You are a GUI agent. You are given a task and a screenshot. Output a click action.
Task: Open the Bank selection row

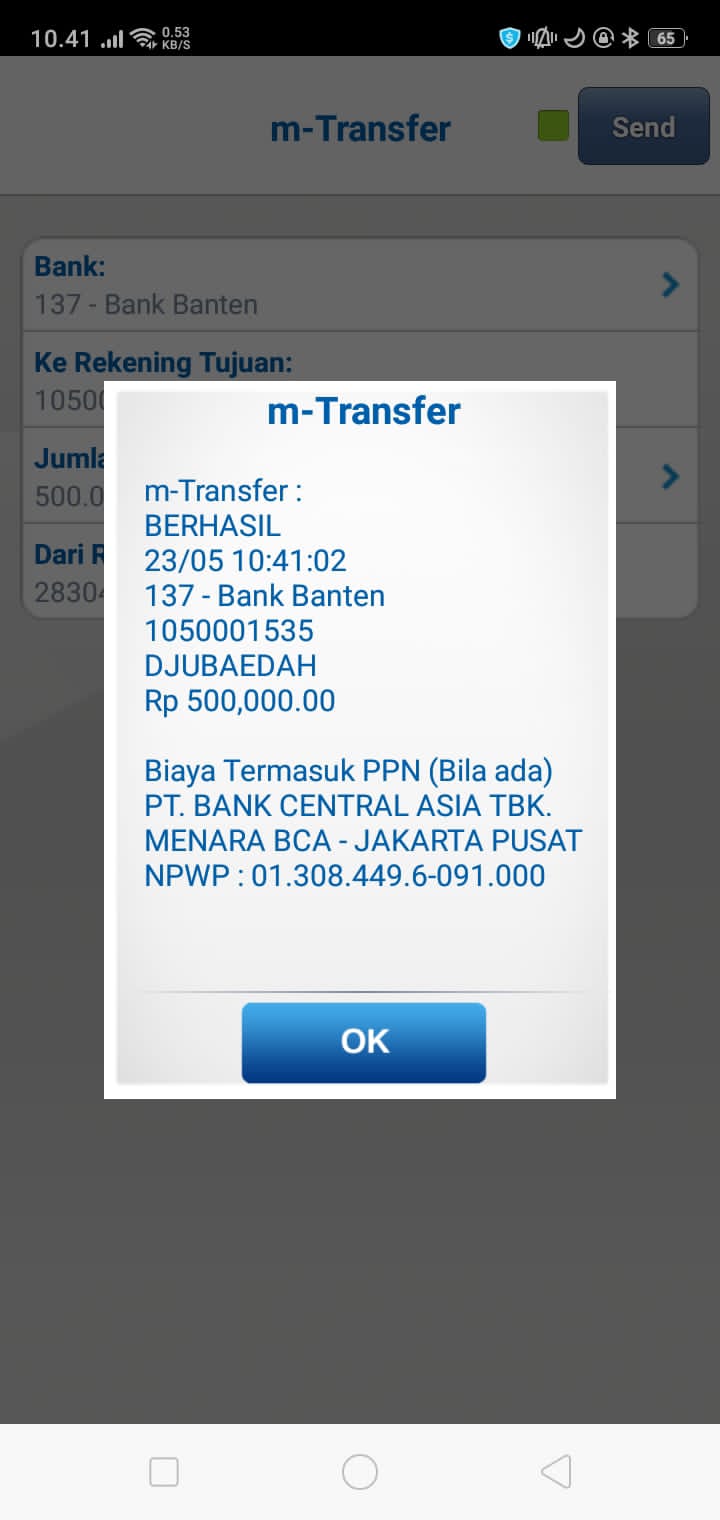point(360,285)
